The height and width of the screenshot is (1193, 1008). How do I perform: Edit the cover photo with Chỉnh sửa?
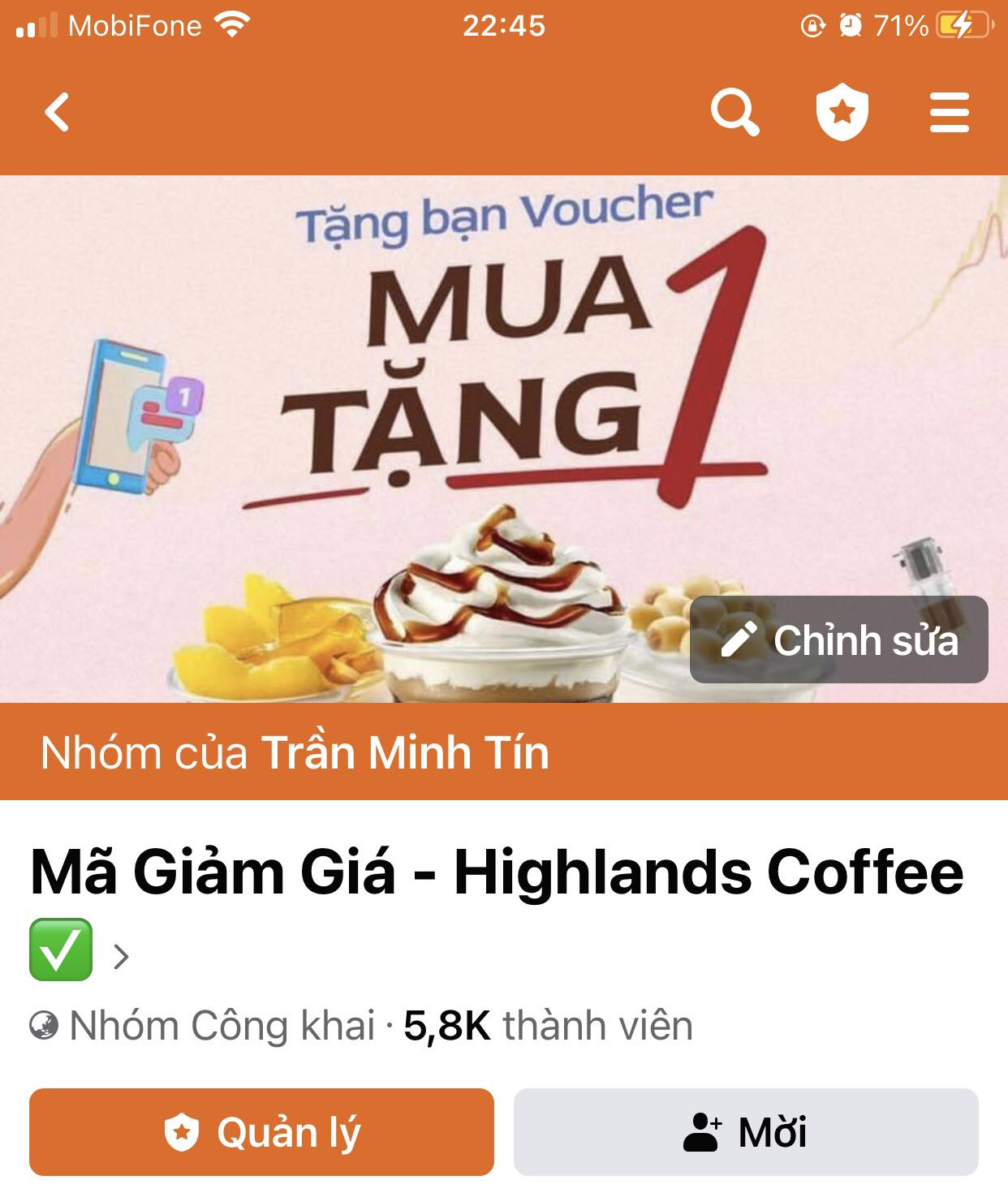tap(838, 640)
